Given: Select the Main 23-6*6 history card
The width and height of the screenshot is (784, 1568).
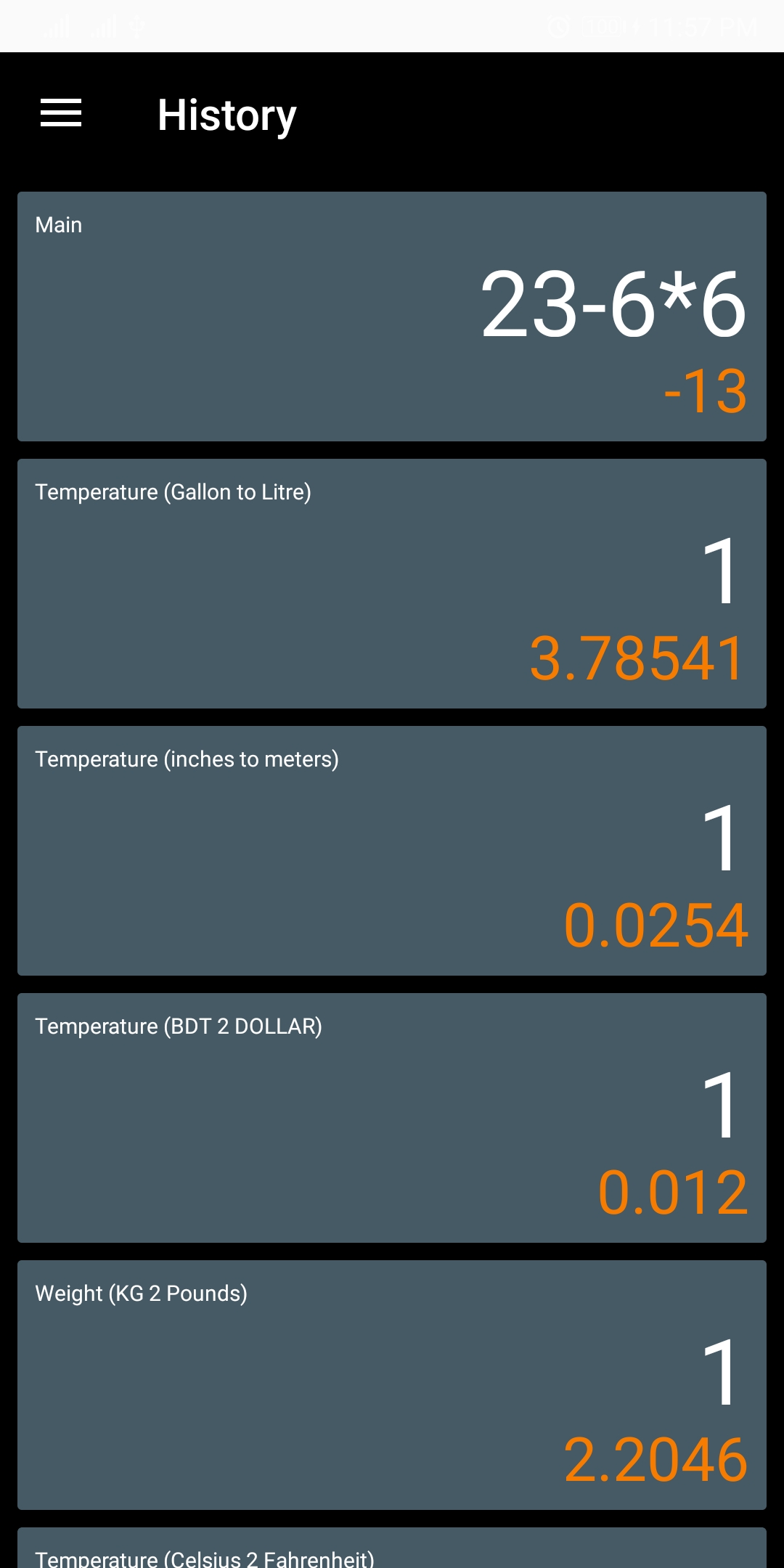Looking at the screenshot, I should coord(392,317).
